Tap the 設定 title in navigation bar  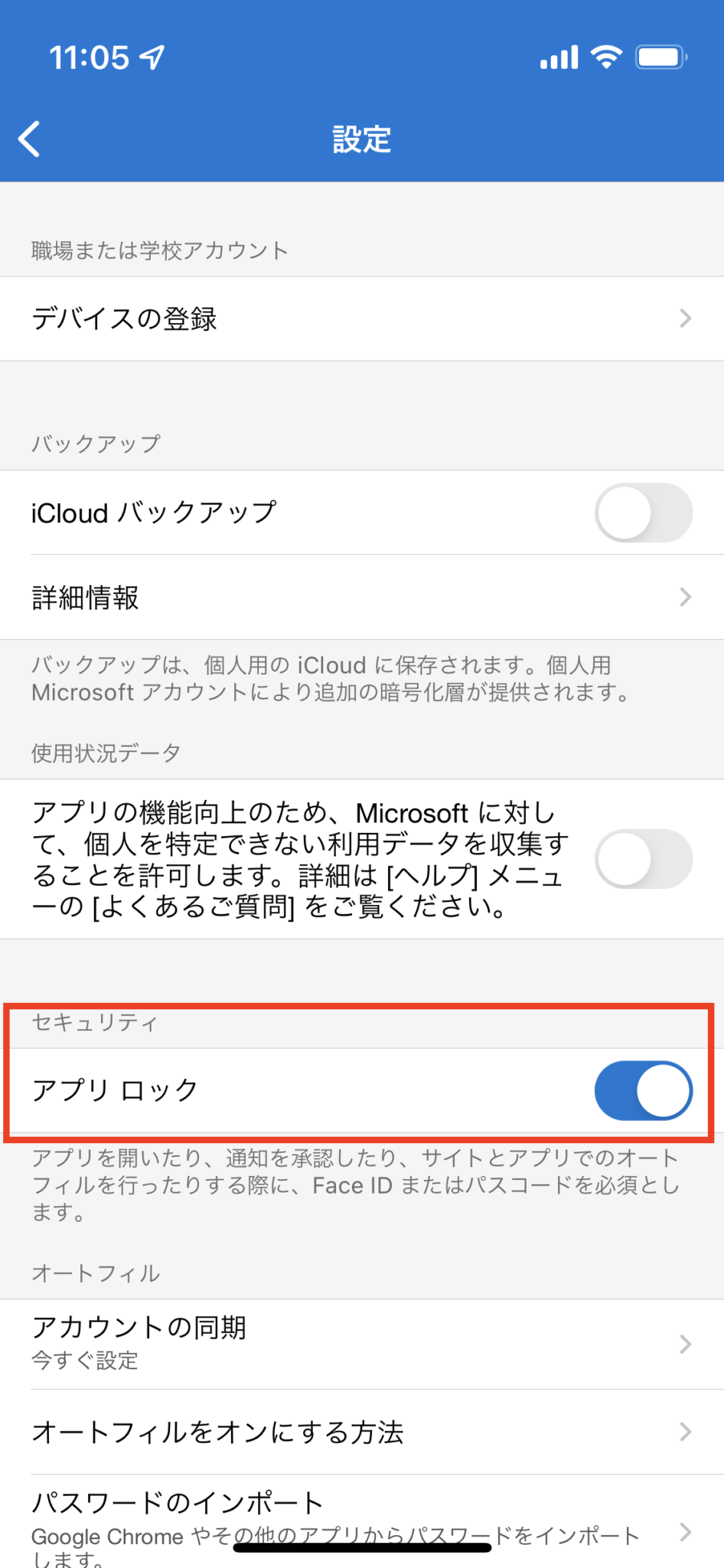(x=361, y=139)
